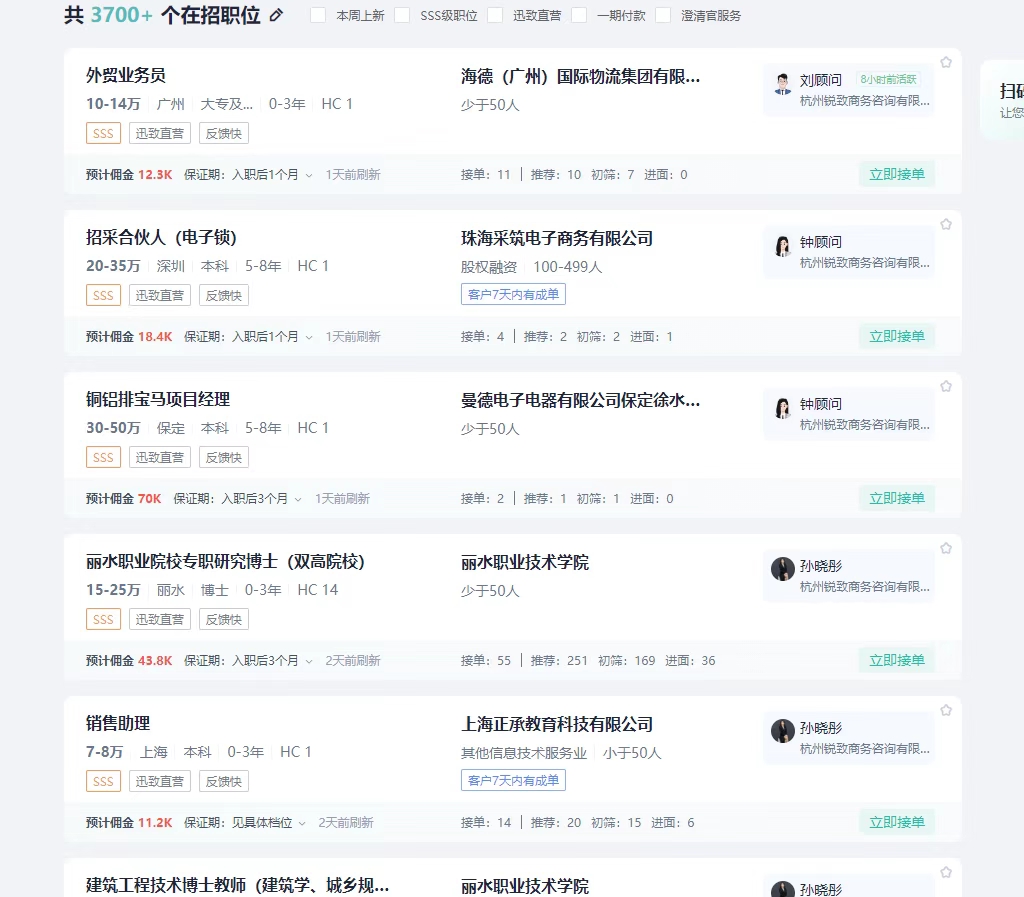The height and width of the screenshot is (897, 1024).
Task: Check the 本周上新 filter box
Action: click(318, 16)
